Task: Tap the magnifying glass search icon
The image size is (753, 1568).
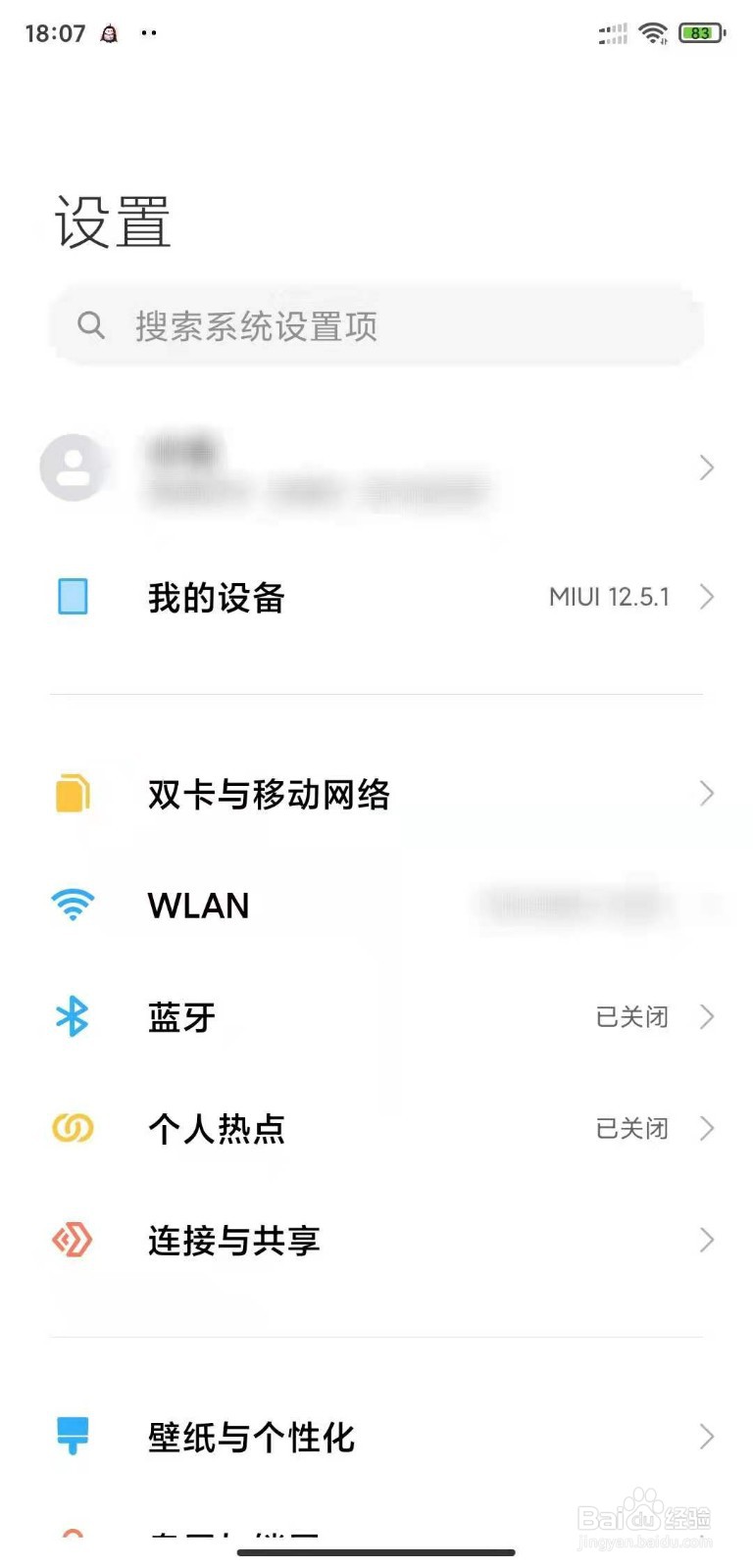Action: [91, 325]
